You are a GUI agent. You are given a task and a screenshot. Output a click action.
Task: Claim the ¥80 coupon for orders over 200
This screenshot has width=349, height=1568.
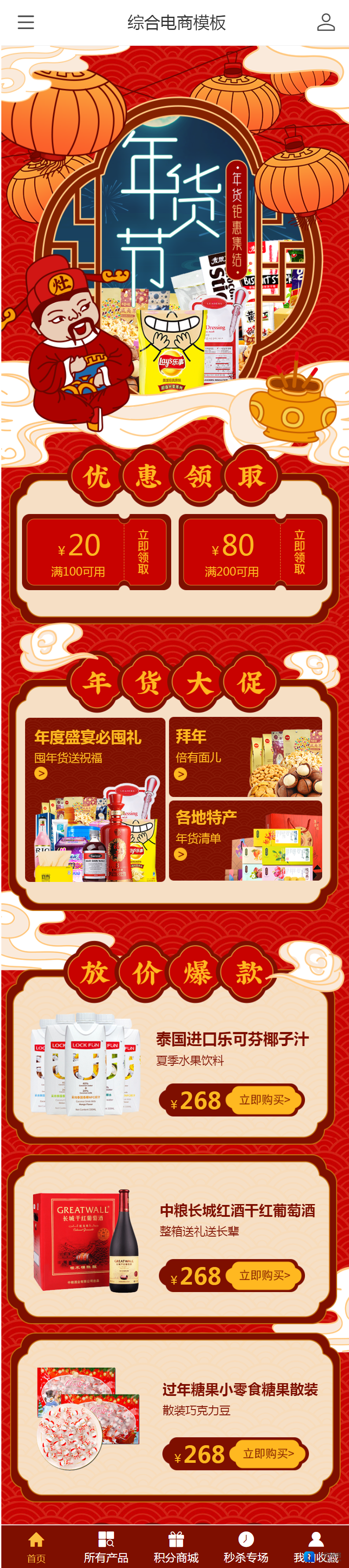coord(300,552)
